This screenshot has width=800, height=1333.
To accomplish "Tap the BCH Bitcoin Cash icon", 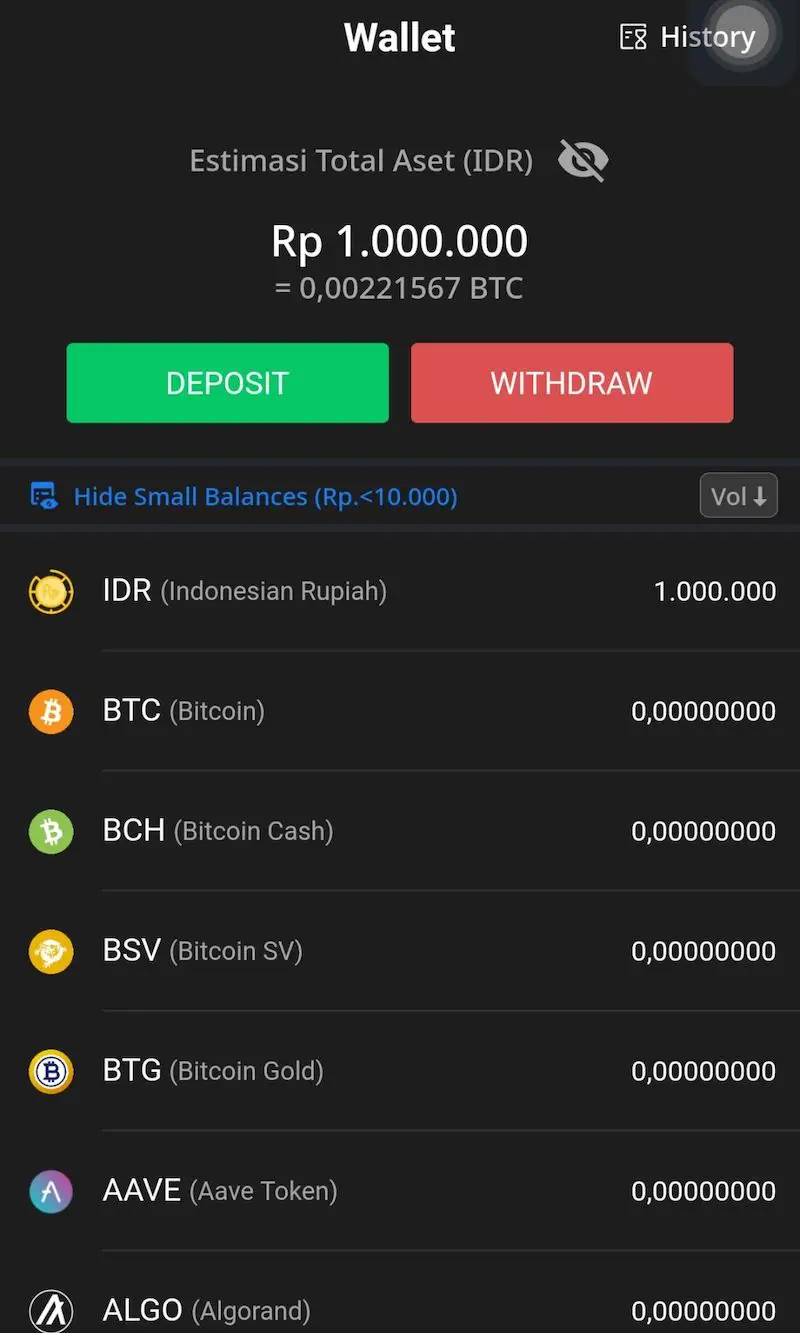I will 50,831.
